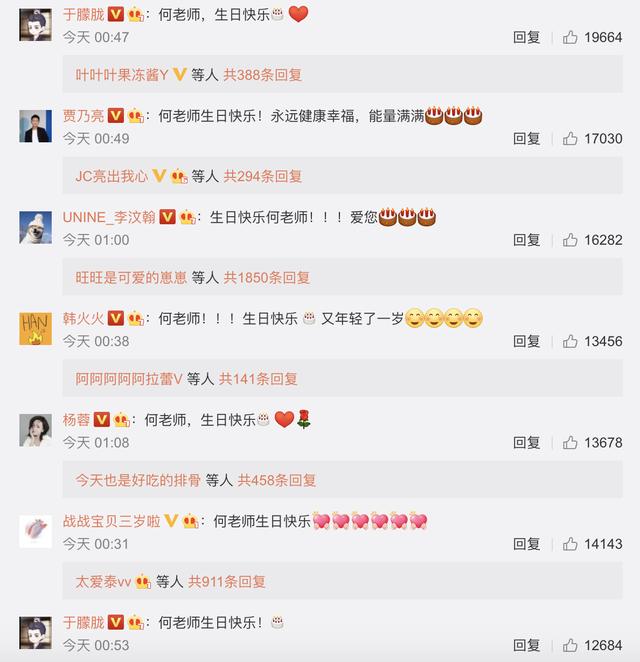
Task: Reply to 于朦胧's comment posted at 00:53
Action: click(x=527, y=645)
